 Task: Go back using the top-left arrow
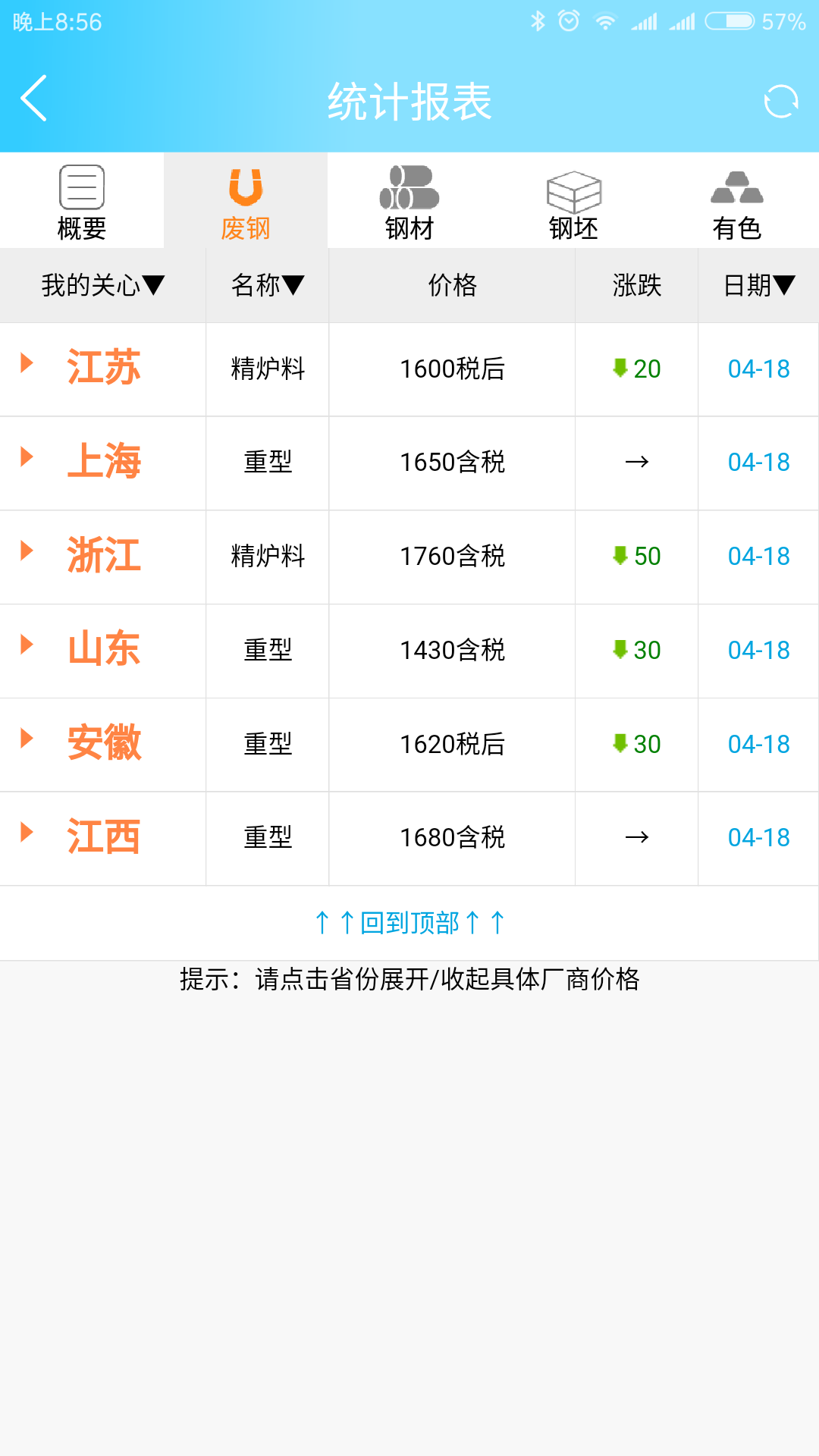tap(34, 99)
